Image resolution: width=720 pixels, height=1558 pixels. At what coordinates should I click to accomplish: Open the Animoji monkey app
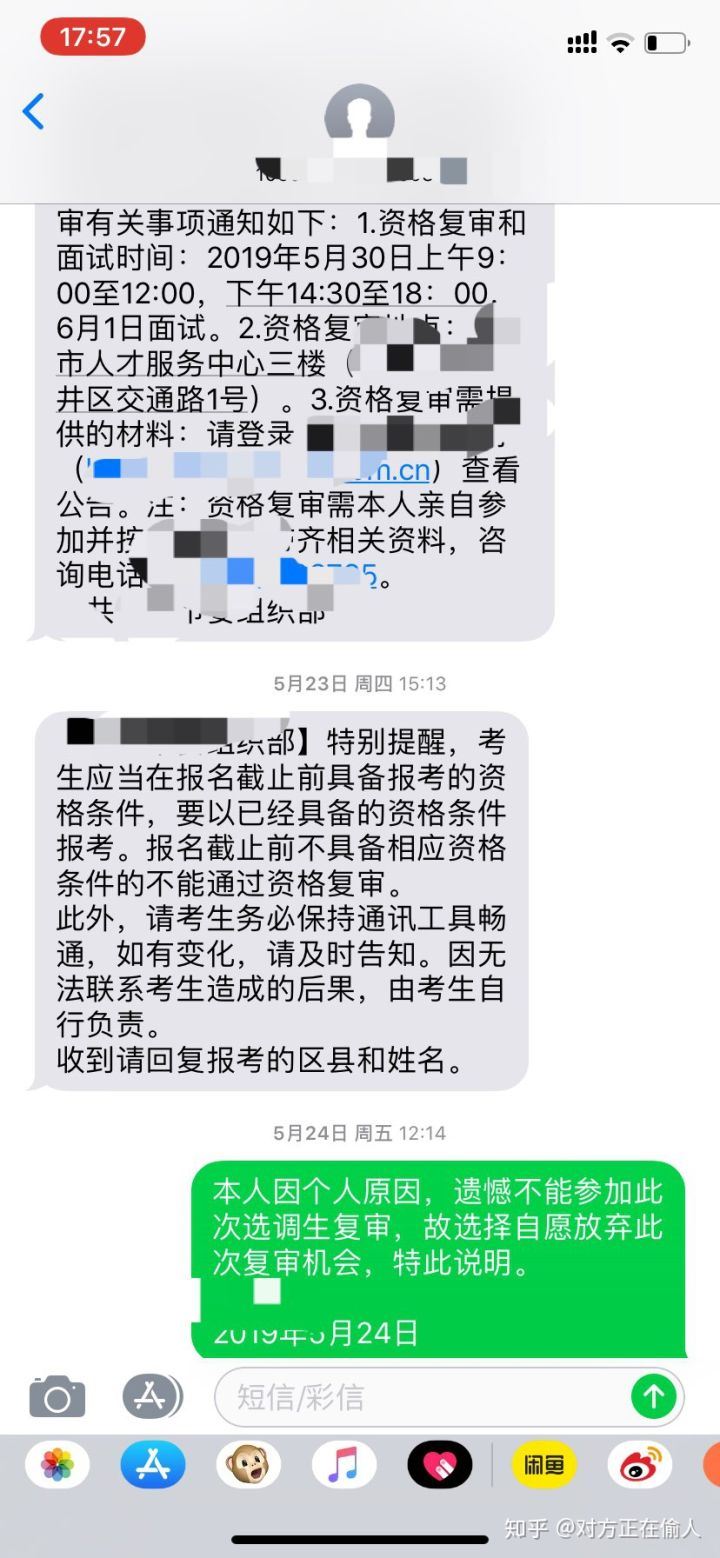[x=248, y=1466]
